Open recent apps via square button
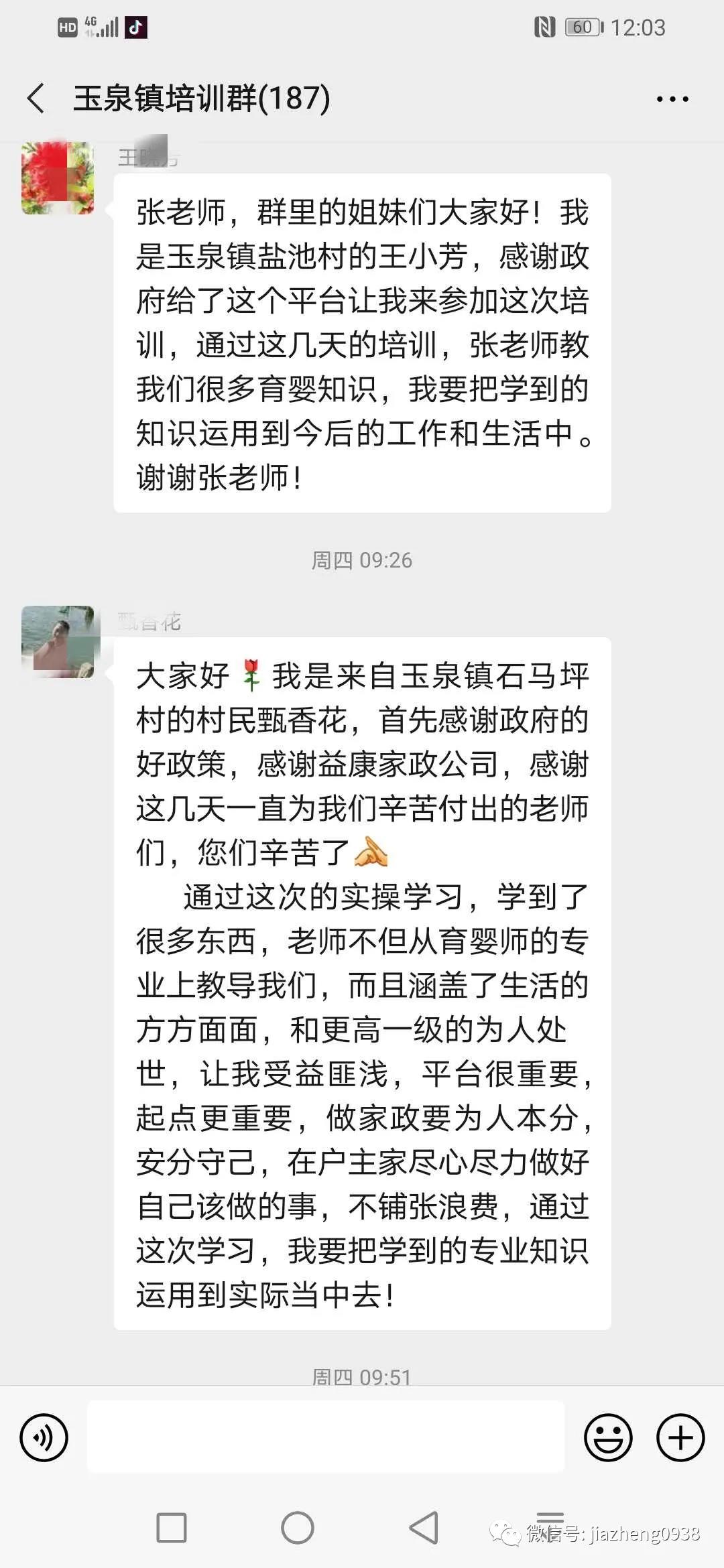724x1568 pixels. click(x=172, y=1528)
